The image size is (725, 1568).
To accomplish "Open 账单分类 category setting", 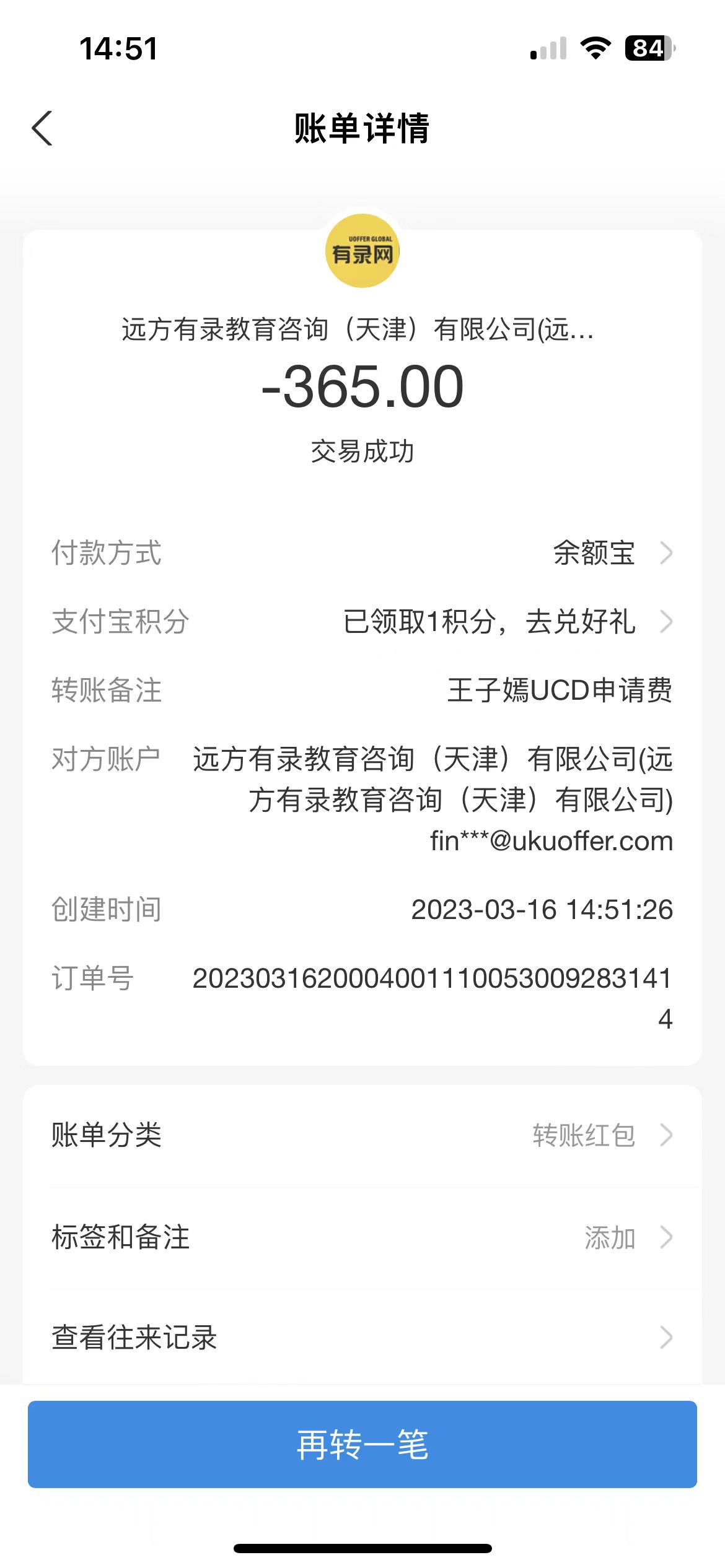I will point(362,1135).
